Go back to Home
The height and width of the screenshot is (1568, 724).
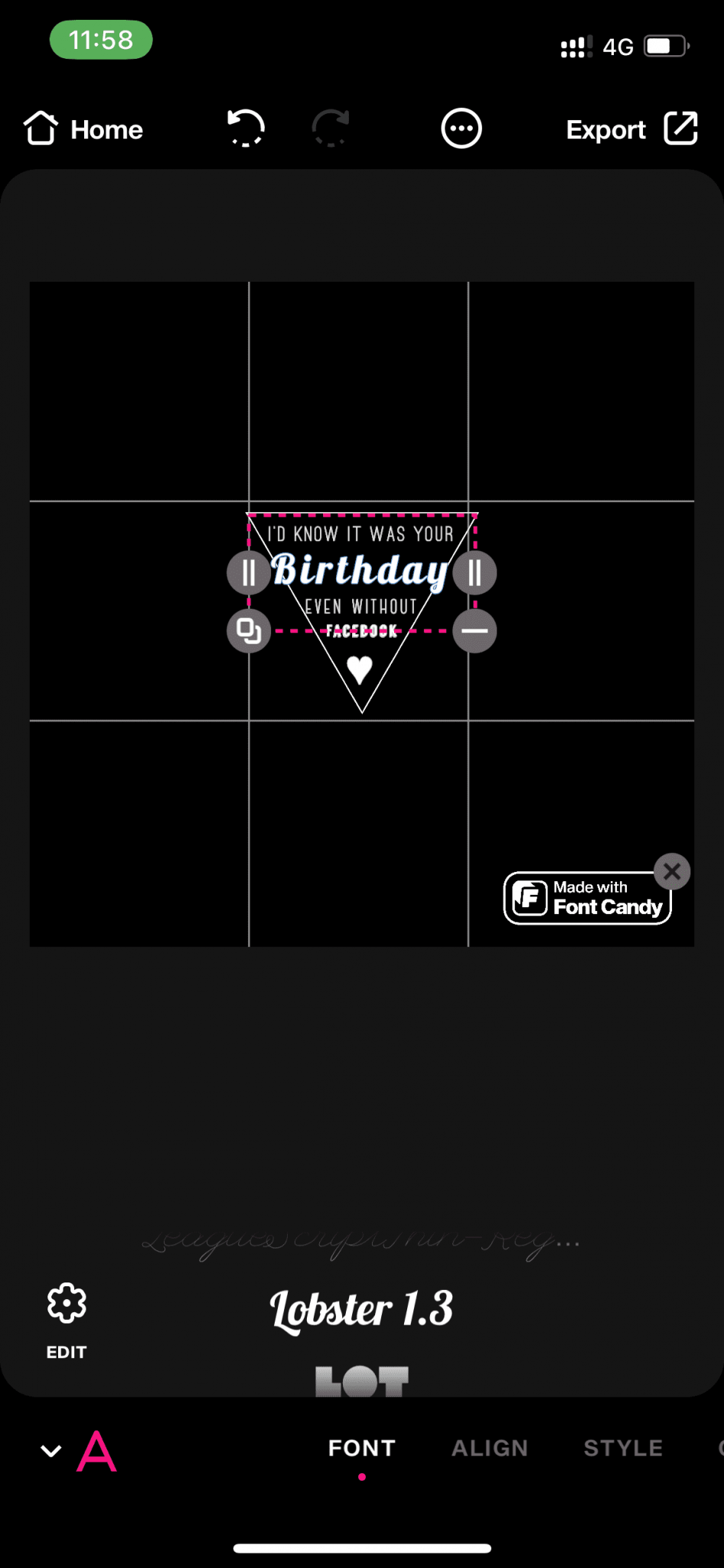point(83,129)
